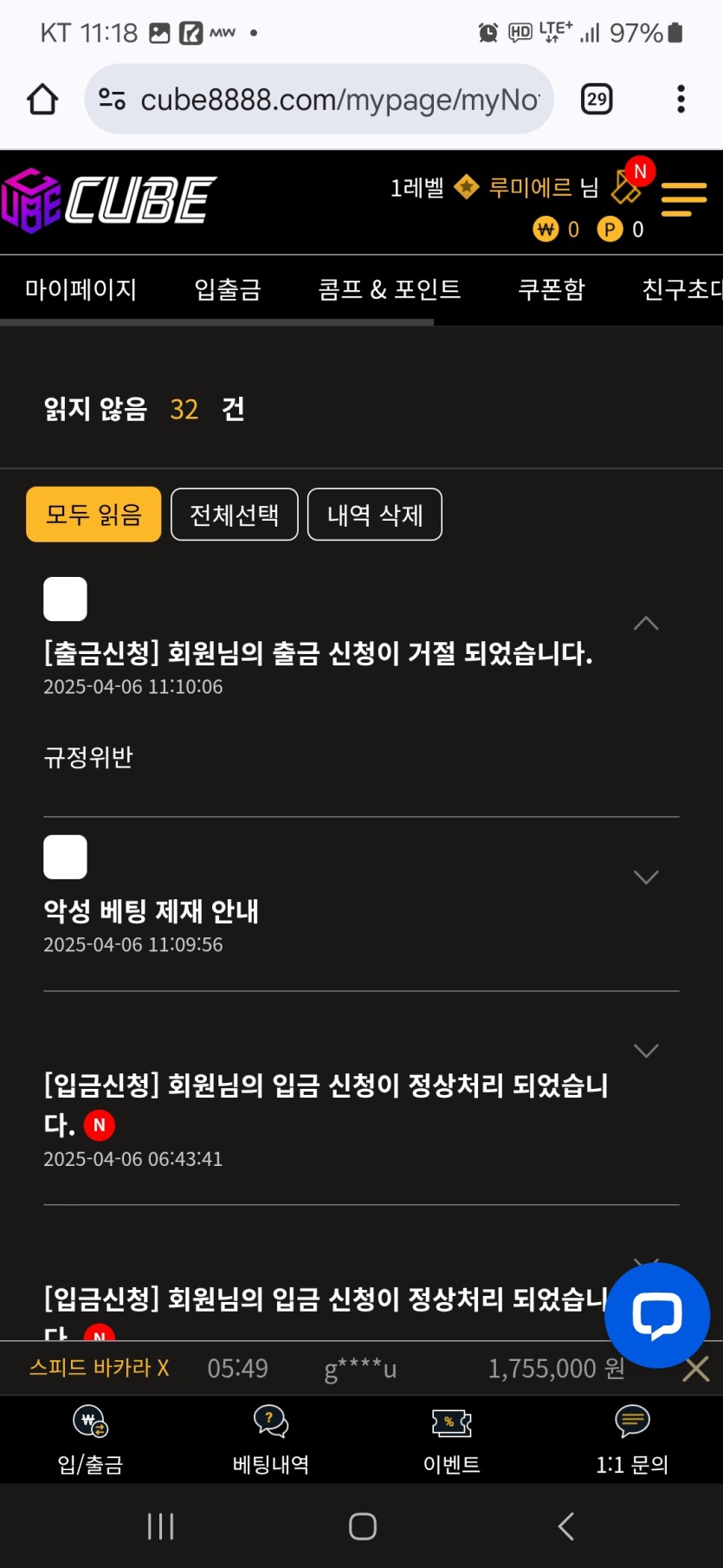Open the live chat bubble

coord(657,1315)
